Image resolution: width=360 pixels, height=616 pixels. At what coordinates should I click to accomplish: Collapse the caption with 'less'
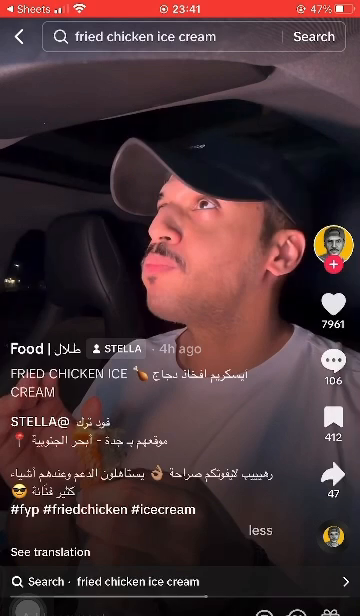261,531
